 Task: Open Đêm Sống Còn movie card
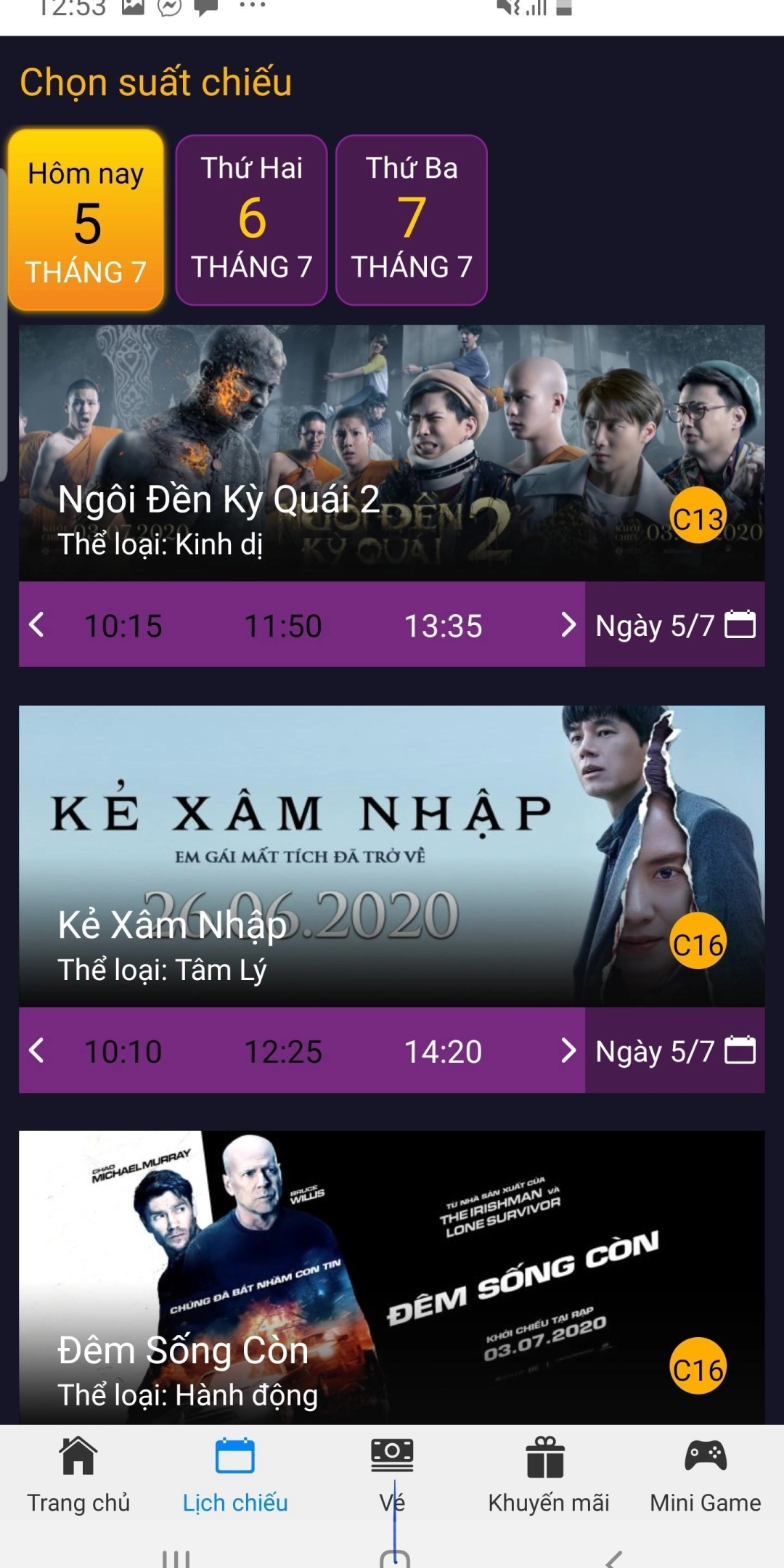click(x=391, y=1276)
